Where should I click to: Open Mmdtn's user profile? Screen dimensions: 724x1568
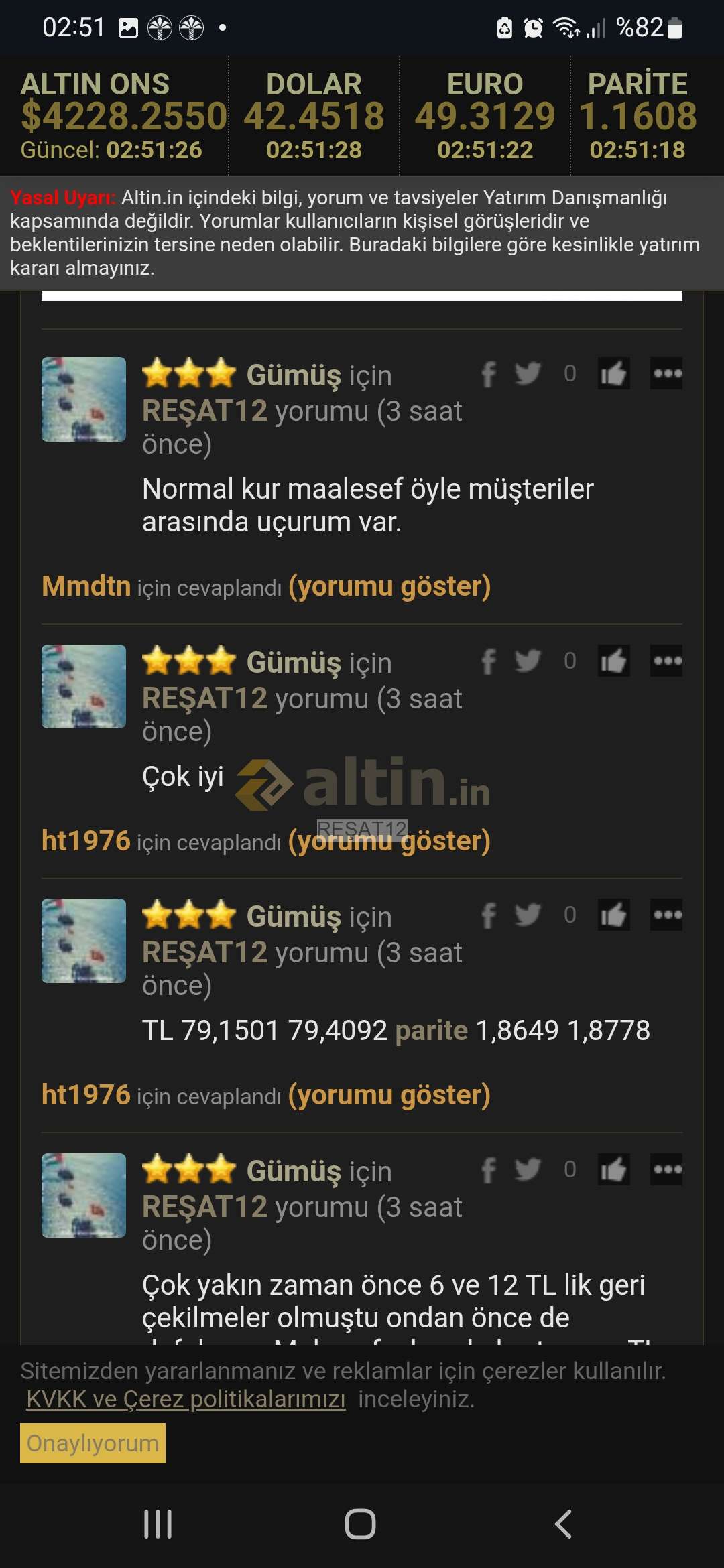86,586
